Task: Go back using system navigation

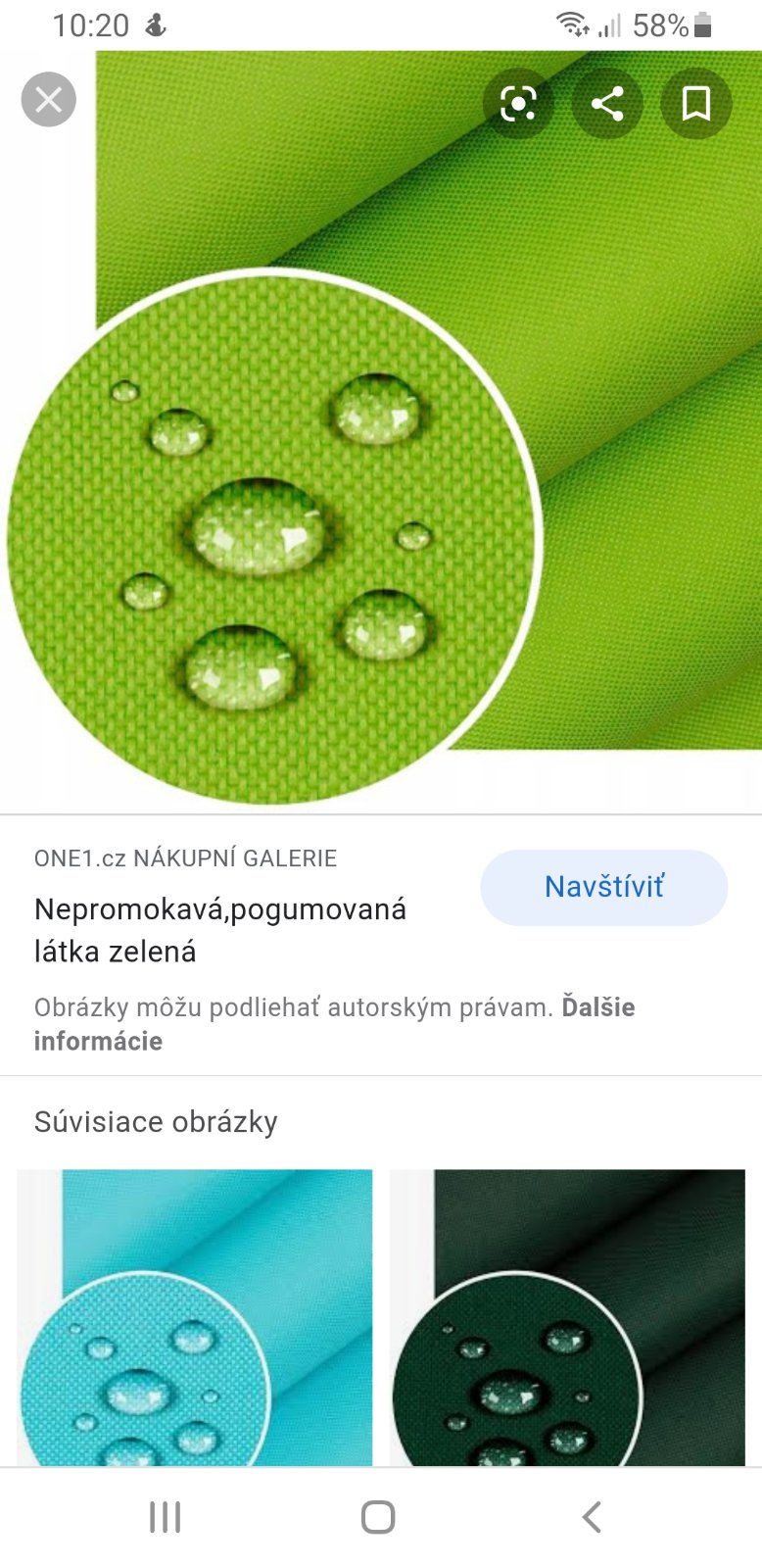Action: [591, 1517]
